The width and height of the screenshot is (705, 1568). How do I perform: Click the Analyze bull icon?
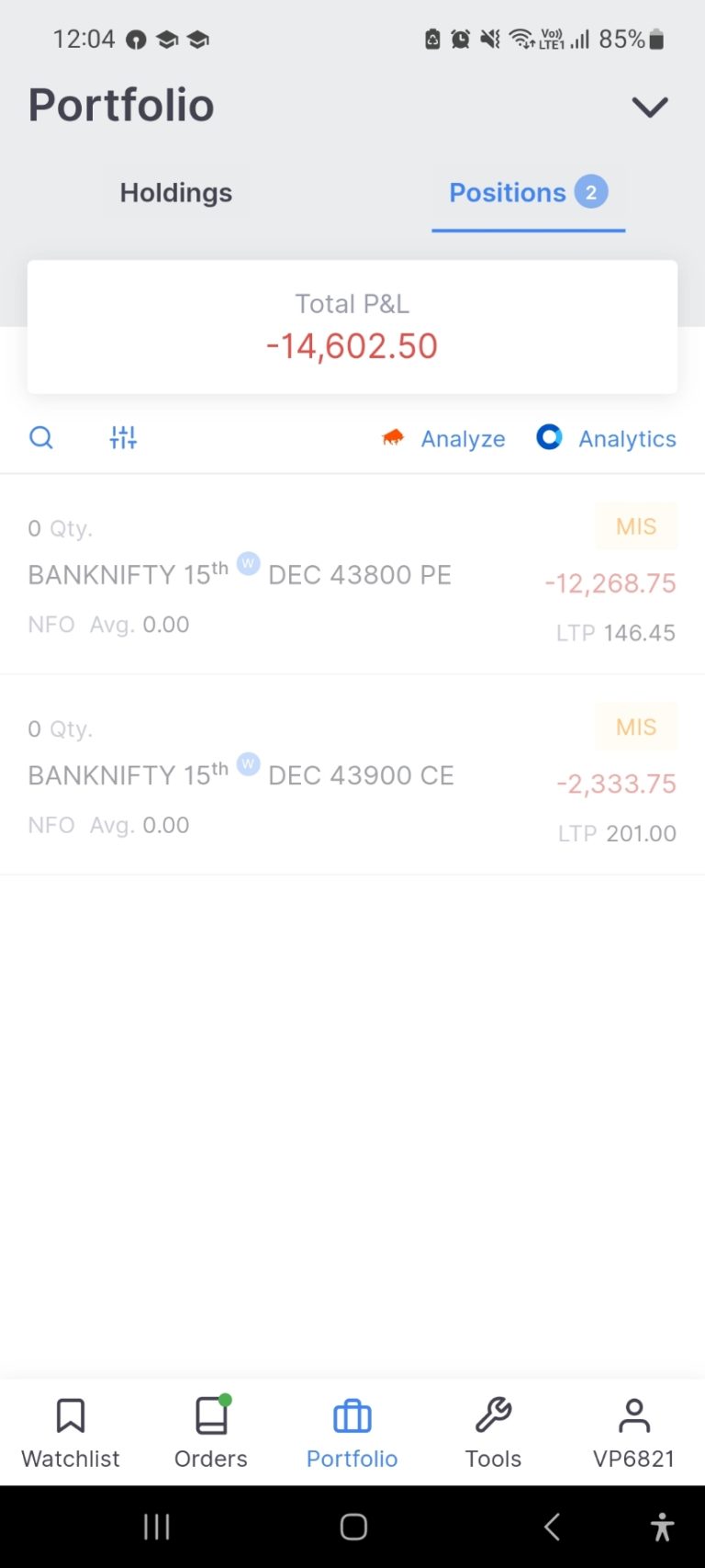(x=393, y=438)
